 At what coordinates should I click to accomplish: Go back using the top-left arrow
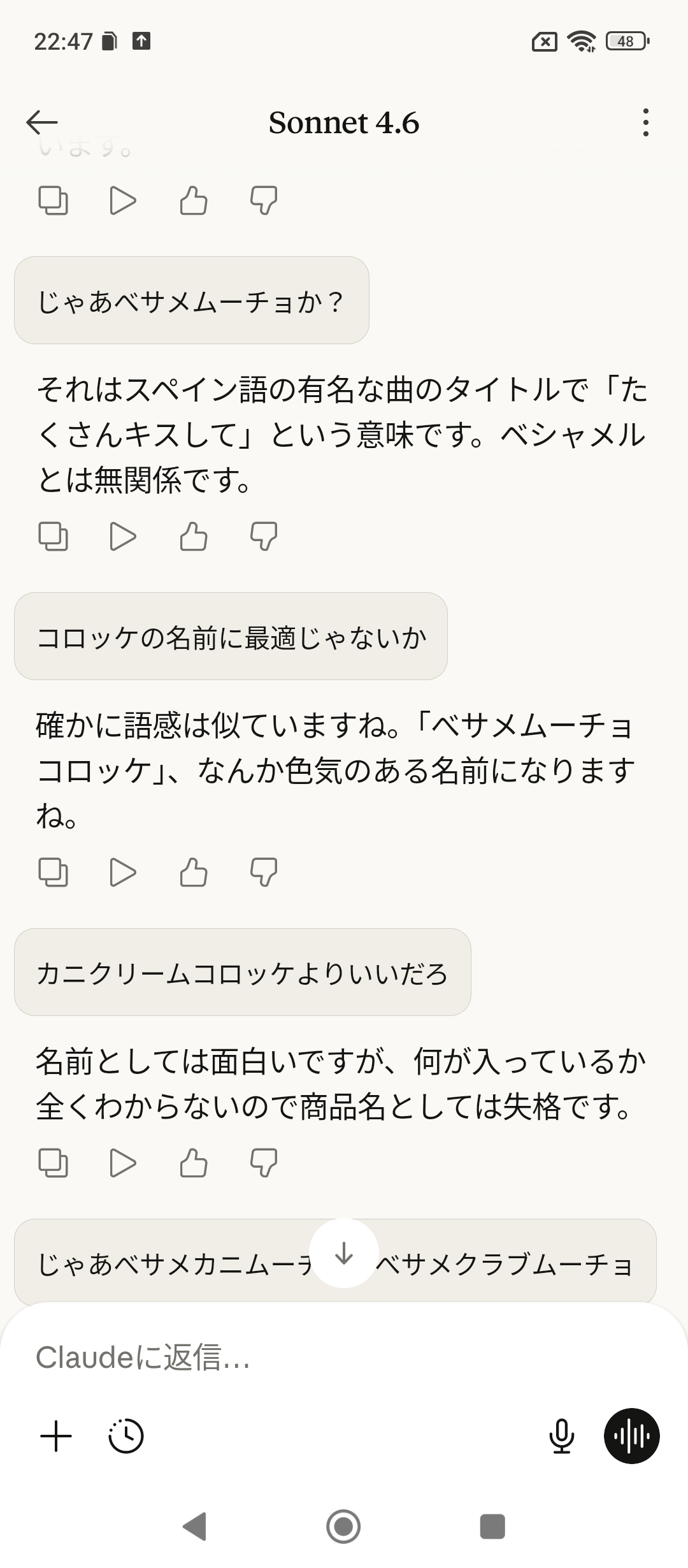tap(42, 122)
